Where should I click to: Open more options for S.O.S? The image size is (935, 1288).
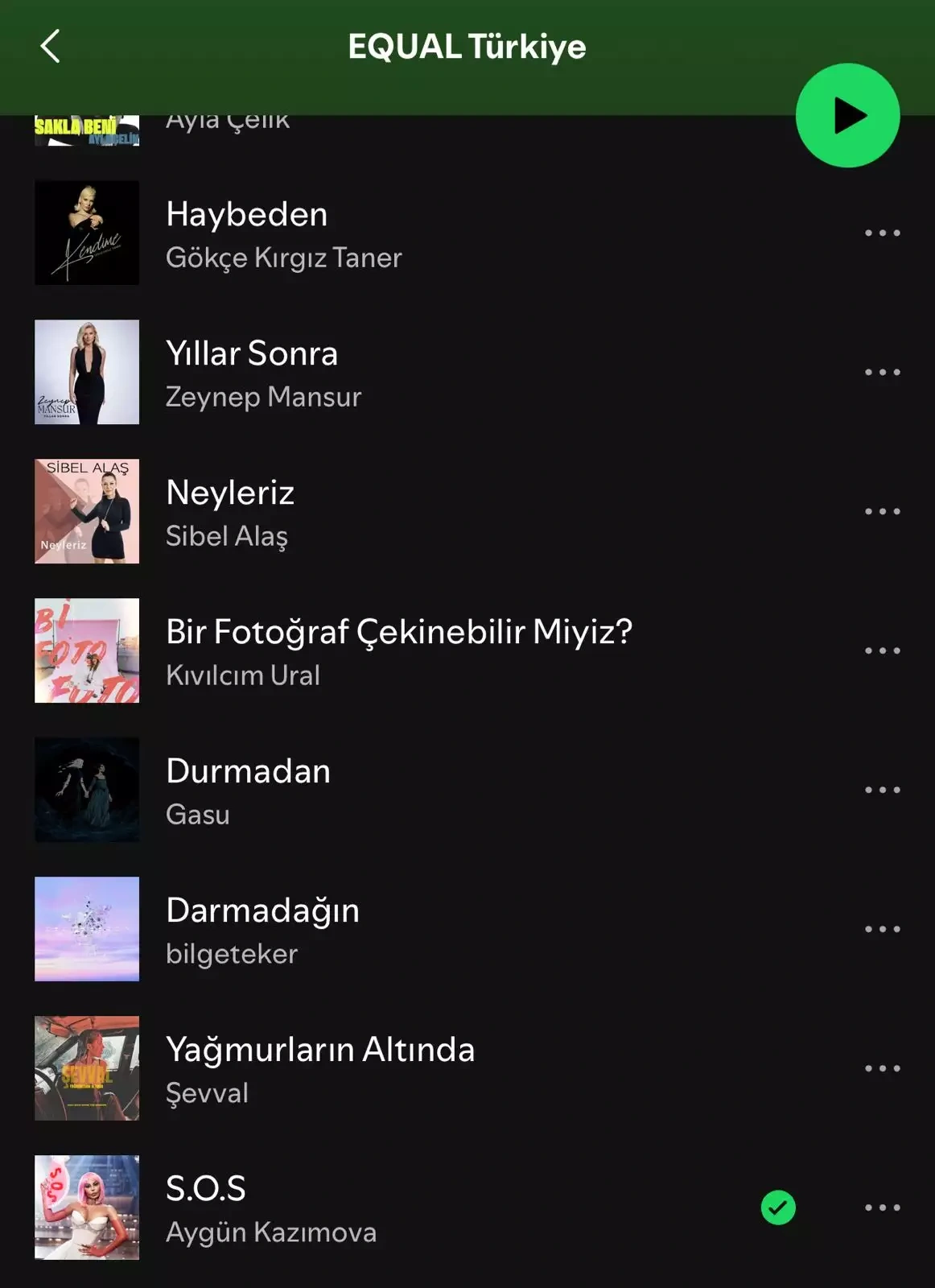click(x=882, y=1208)
